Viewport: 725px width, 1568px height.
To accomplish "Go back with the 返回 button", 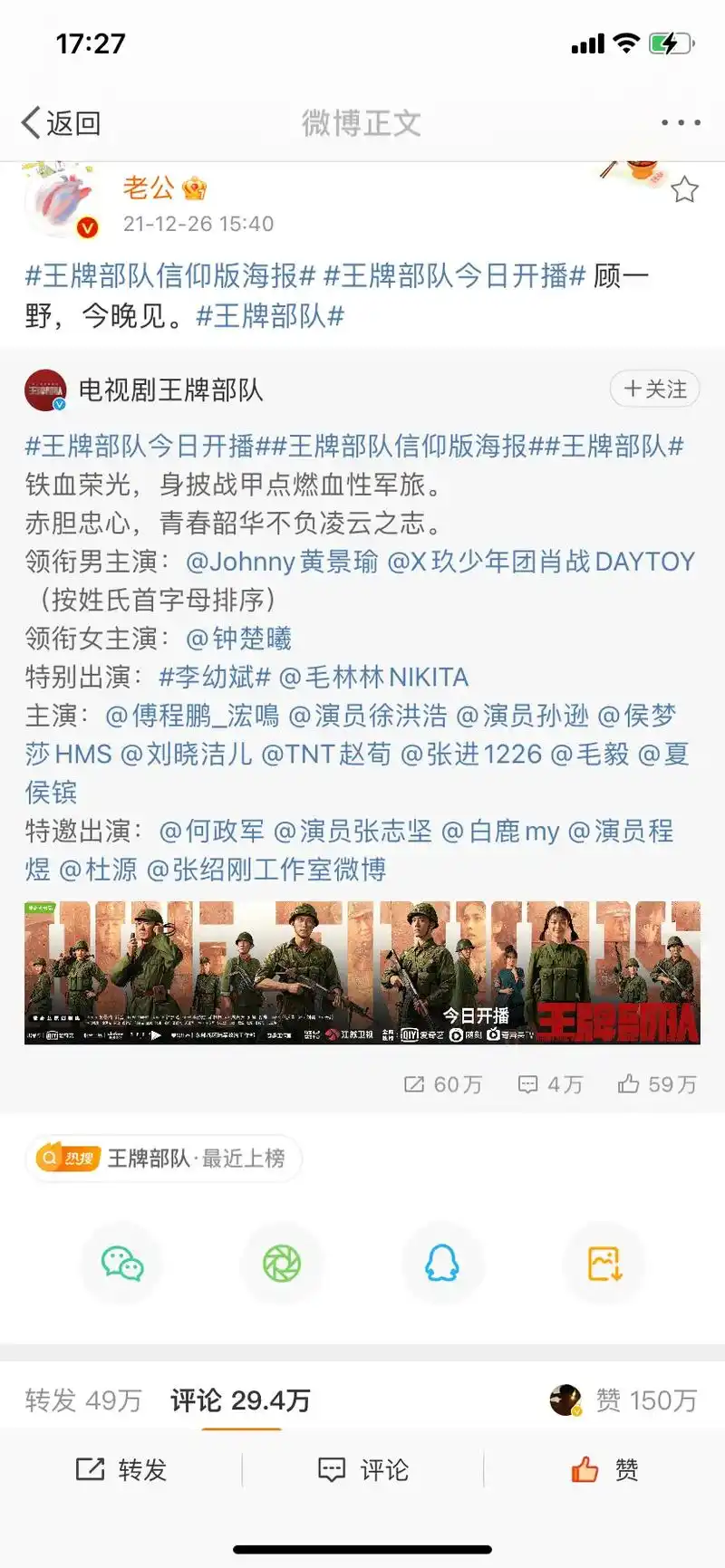I will (x=61, y=122).
